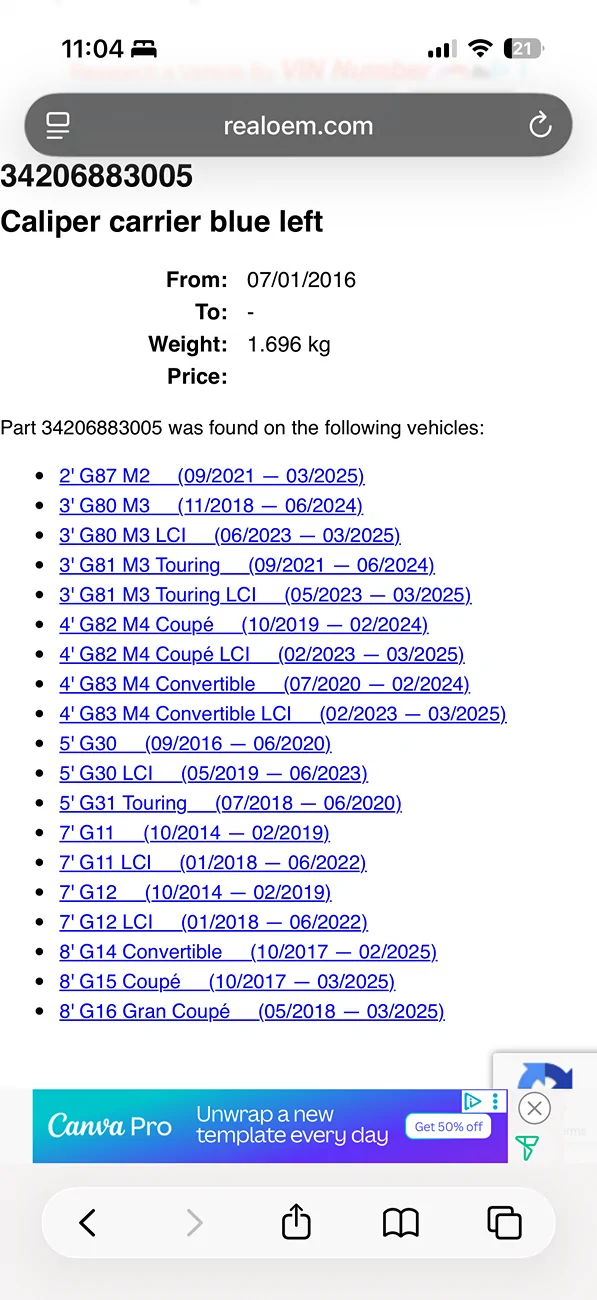Open 7' G12 (10/2014 — 02/2019)

[x=195, y=892]
